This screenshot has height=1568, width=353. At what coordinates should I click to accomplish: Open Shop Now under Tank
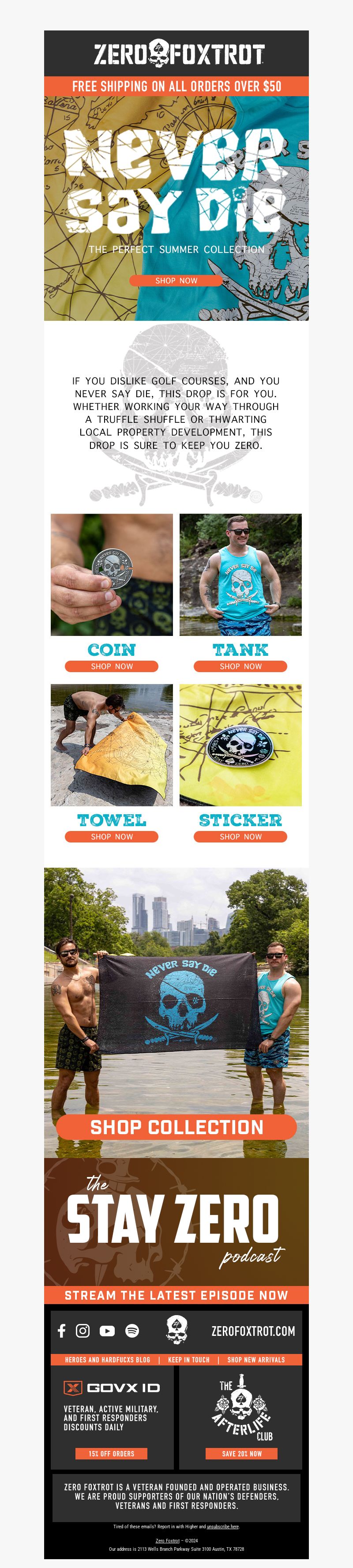coord(240,666)
